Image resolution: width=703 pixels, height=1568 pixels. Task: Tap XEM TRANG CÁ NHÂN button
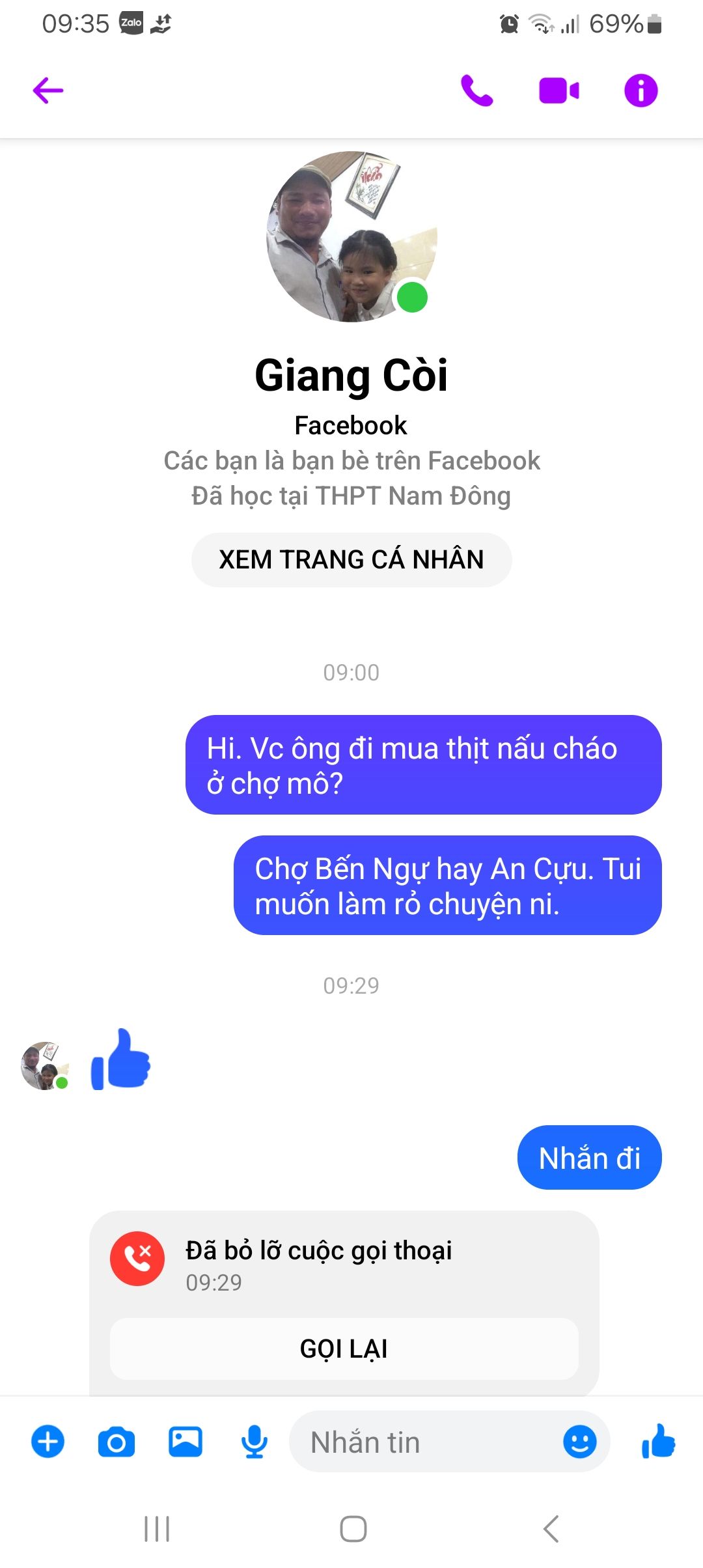[351, 560]
